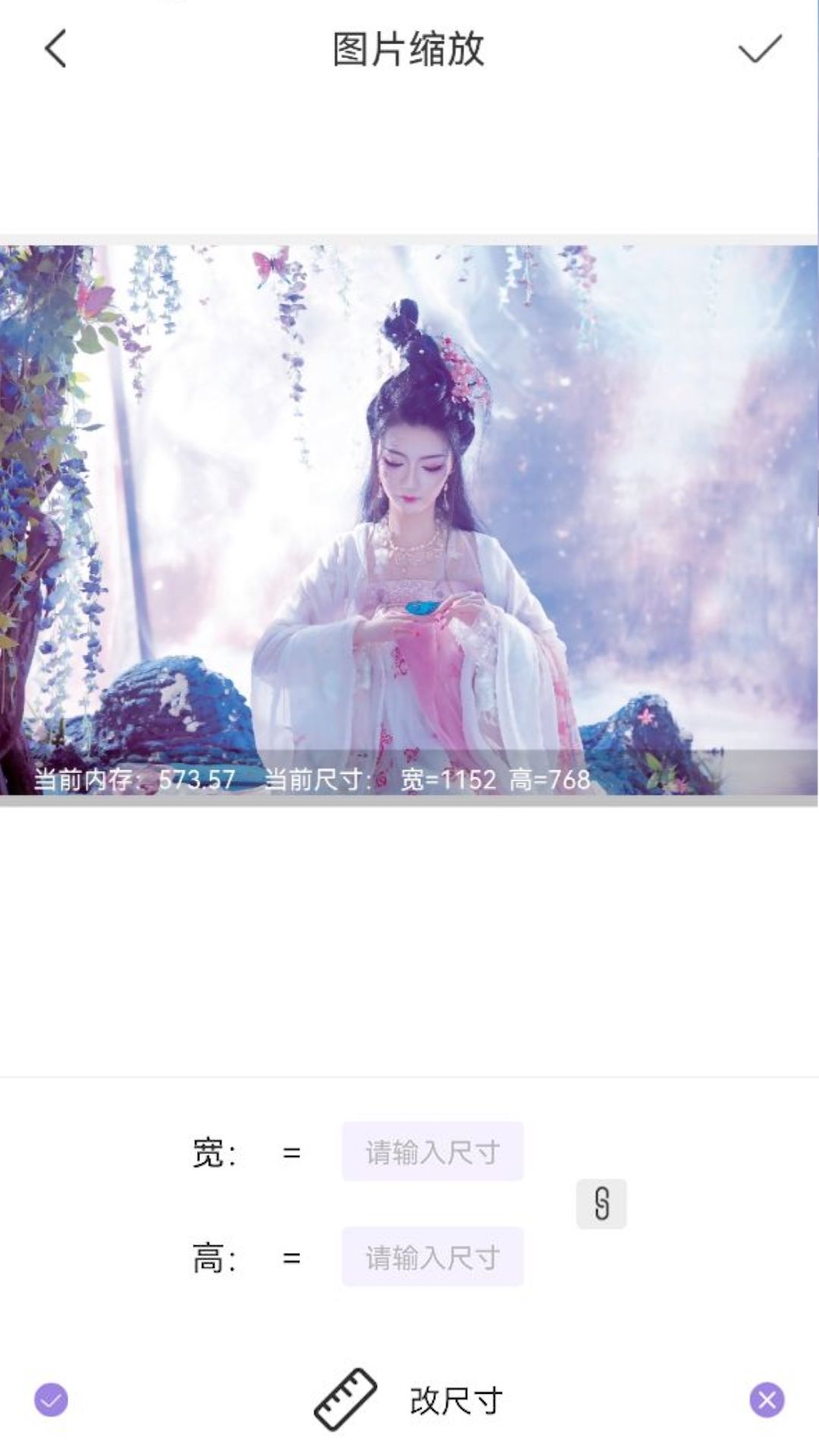
Task: Apply changes with the purple check button
Action: point(51,1400)
